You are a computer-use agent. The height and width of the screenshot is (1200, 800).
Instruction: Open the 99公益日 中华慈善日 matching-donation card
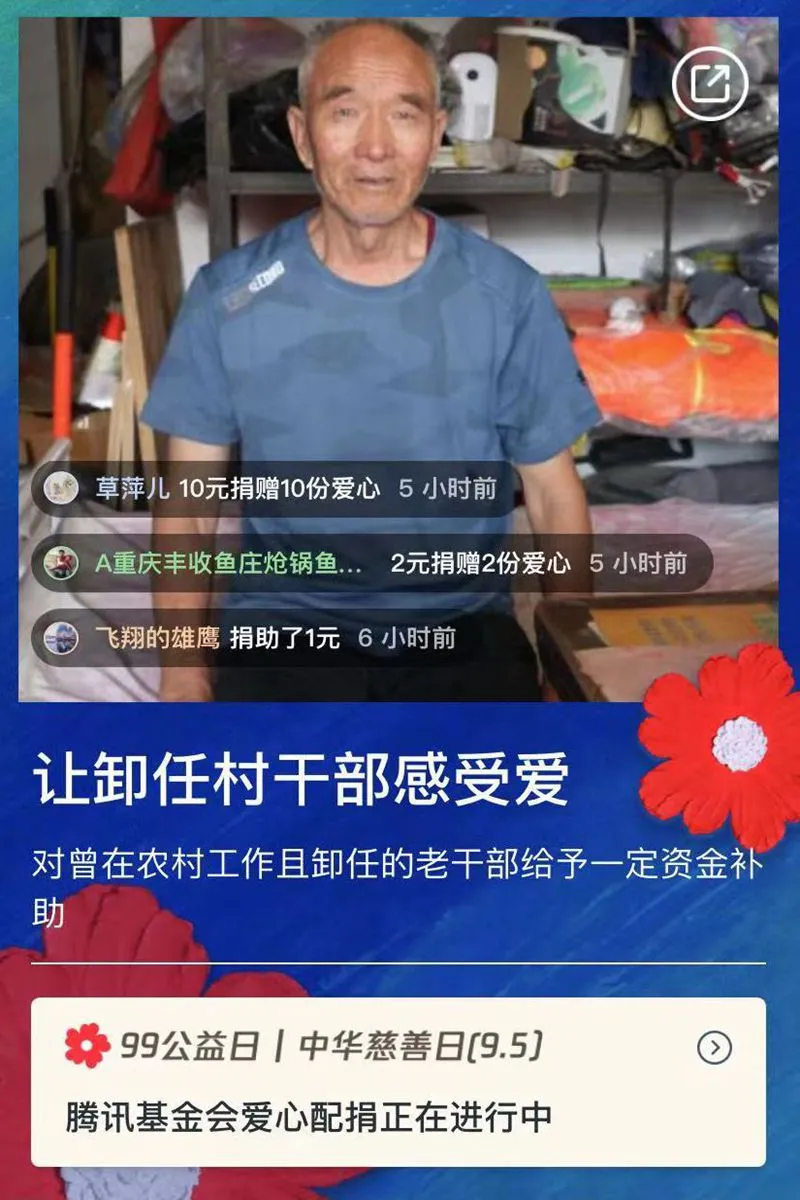[x=398, y=1081]
